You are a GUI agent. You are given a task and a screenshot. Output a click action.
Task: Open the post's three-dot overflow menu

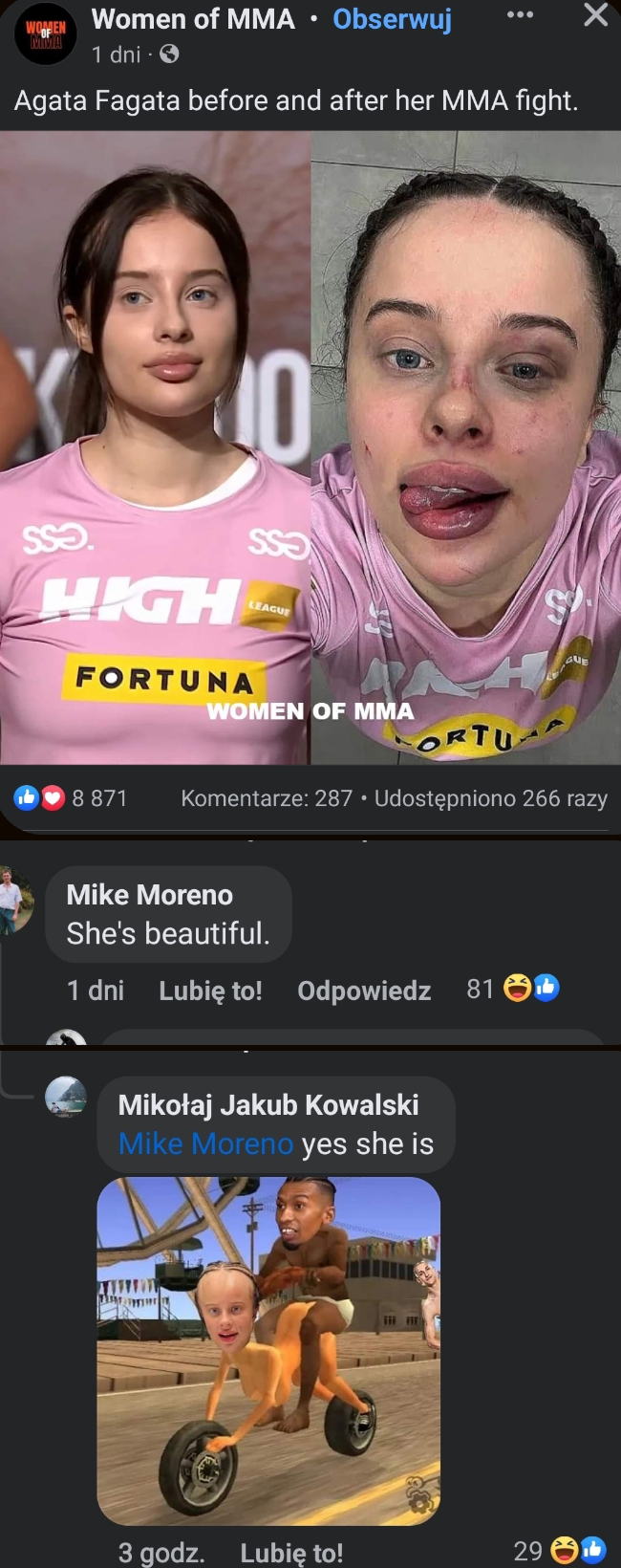coord(520,15)
